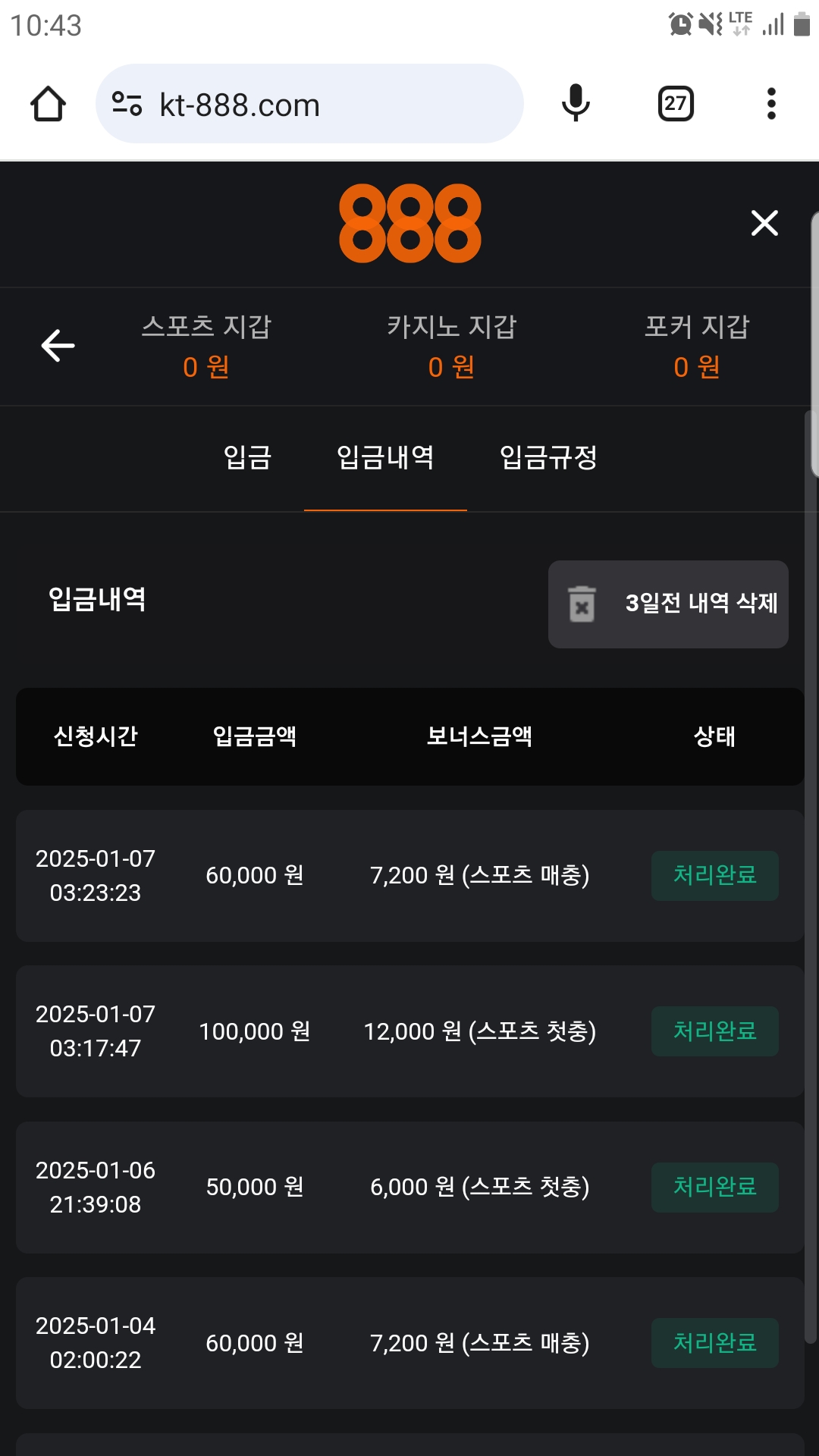Open the browser overflow menu
The image size is (819, 1456).
[771, 104]
